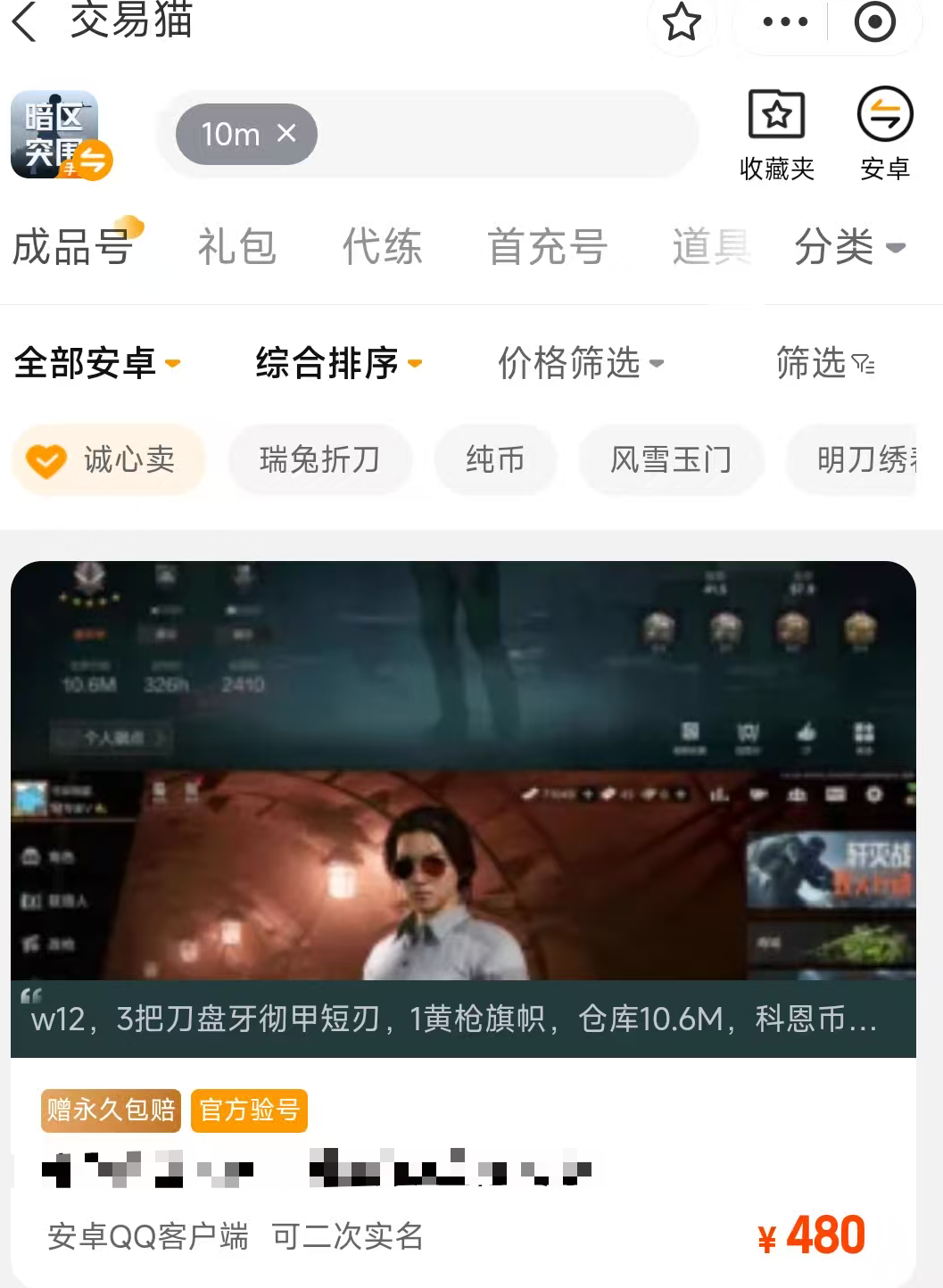This screenshot has width=943, height=1288.
Task: Tap the circular close mini-program button
Action: [874, 21]
